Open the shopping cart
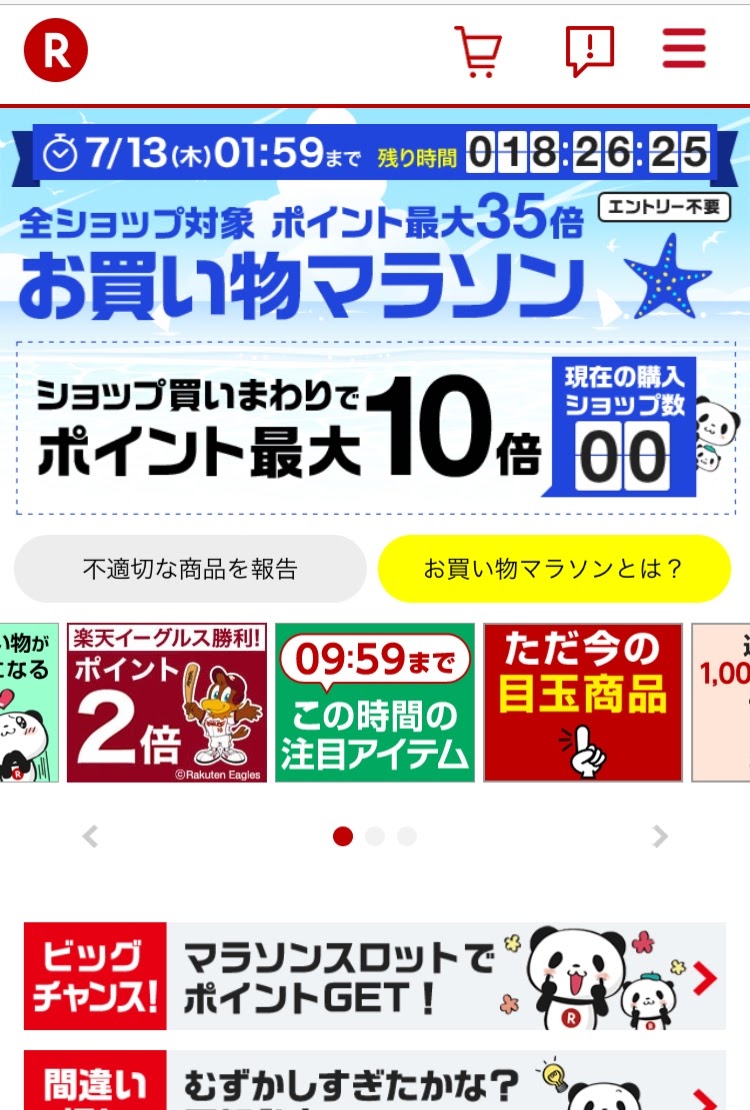Screen dimensions: 750x1110 [x=477, y=50]
